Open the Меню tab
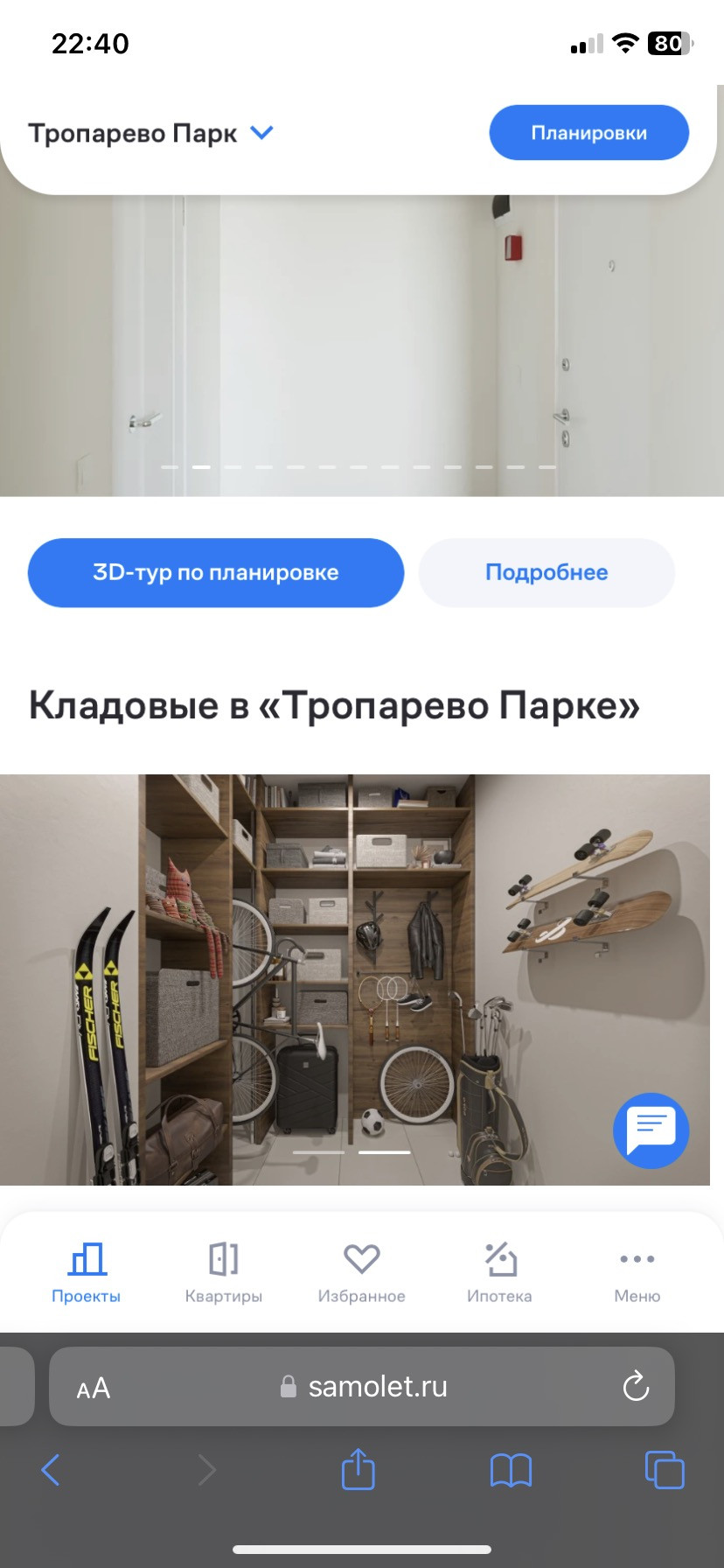The image size is (724, 1568). [637, 1272]
